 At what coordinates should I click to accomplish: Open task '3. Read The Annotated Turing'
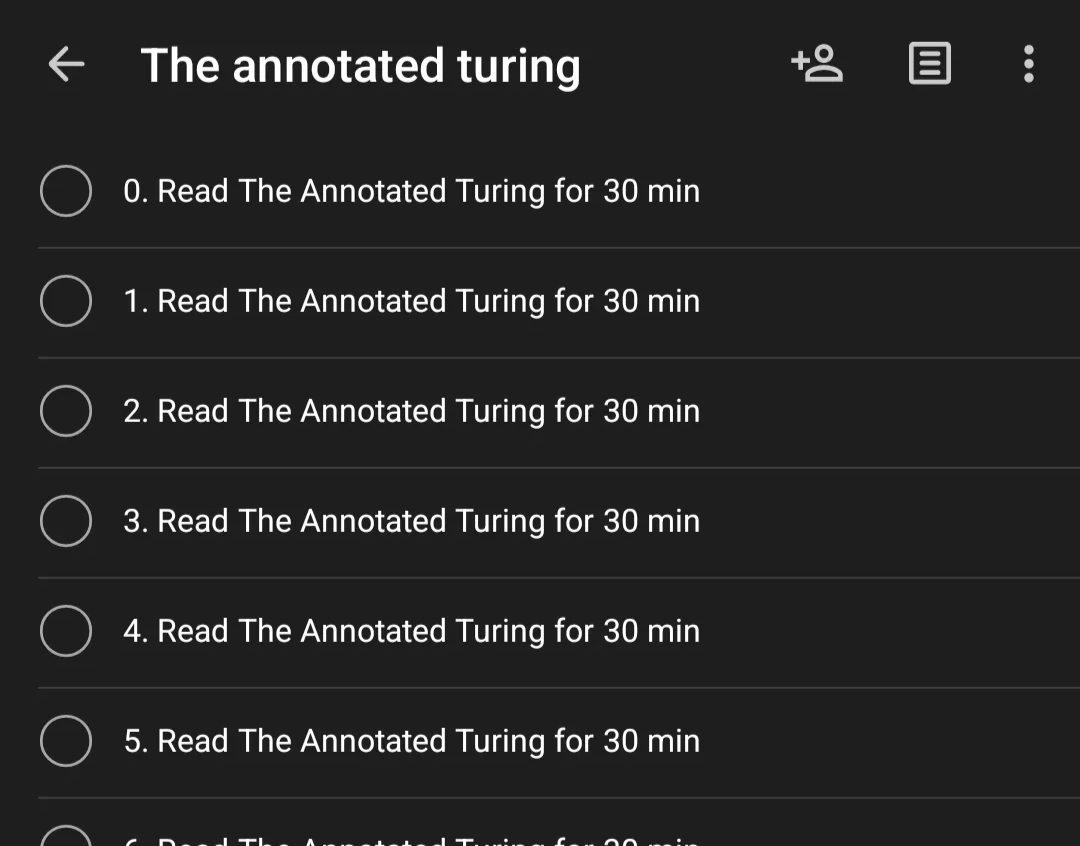pyautogui.click(x=411, y=521)
